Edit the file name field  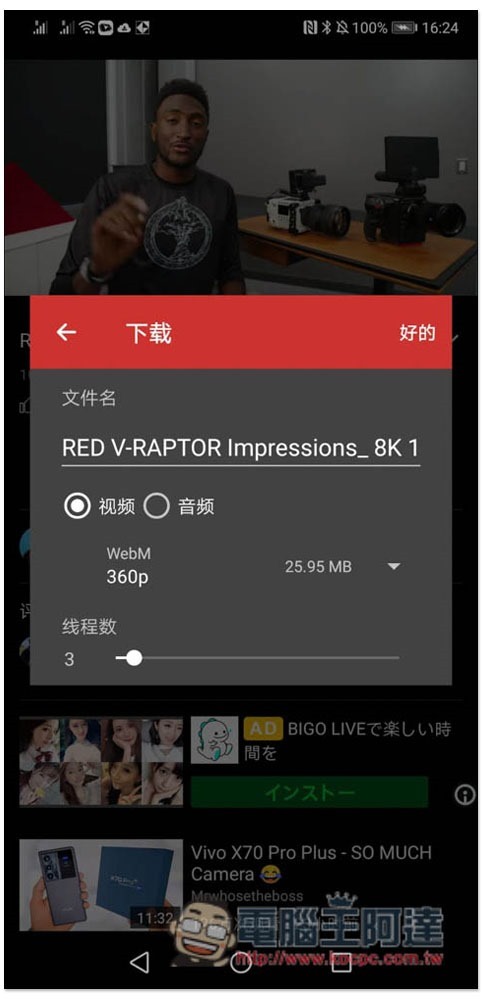pos(240,448)
